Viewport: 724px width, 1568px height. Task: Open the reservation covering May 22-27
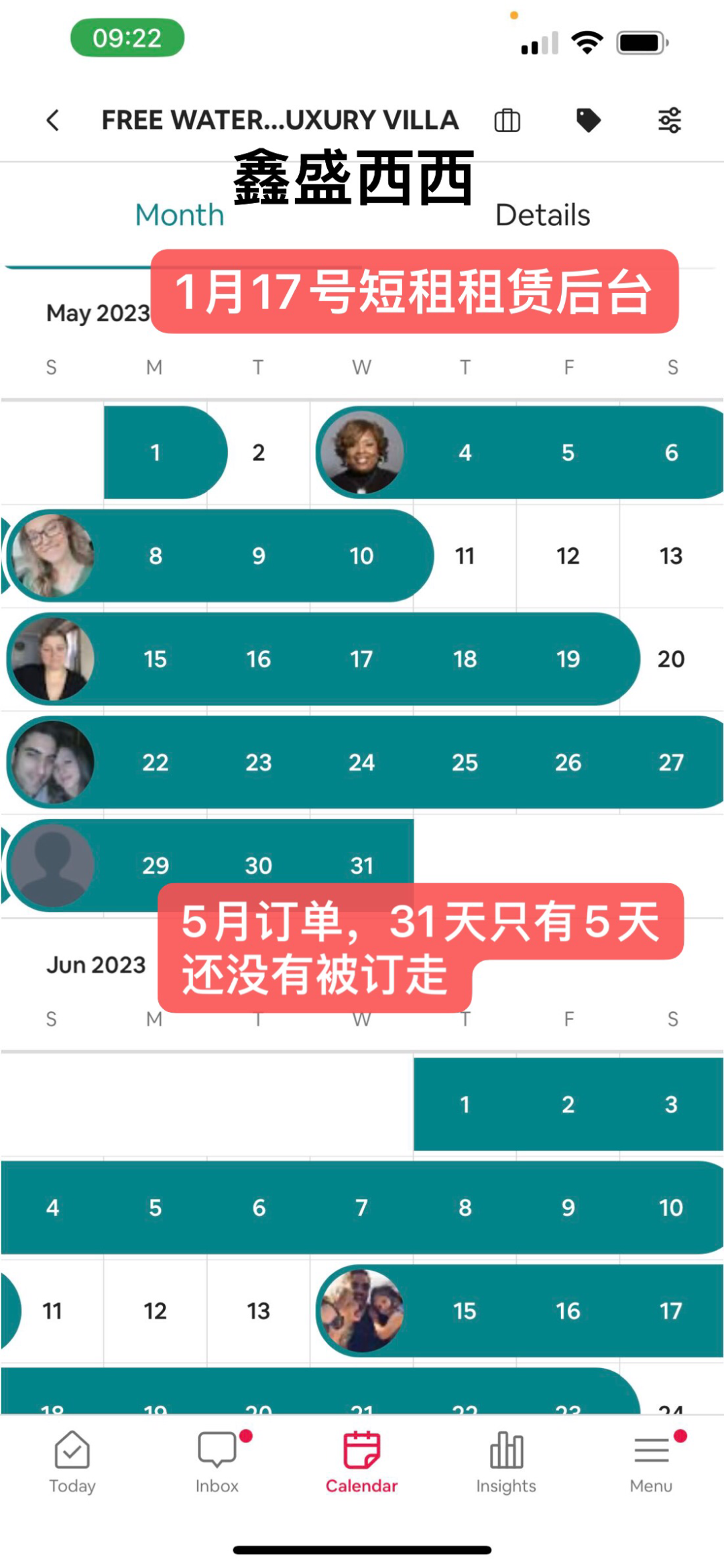[x=365, y=763]
